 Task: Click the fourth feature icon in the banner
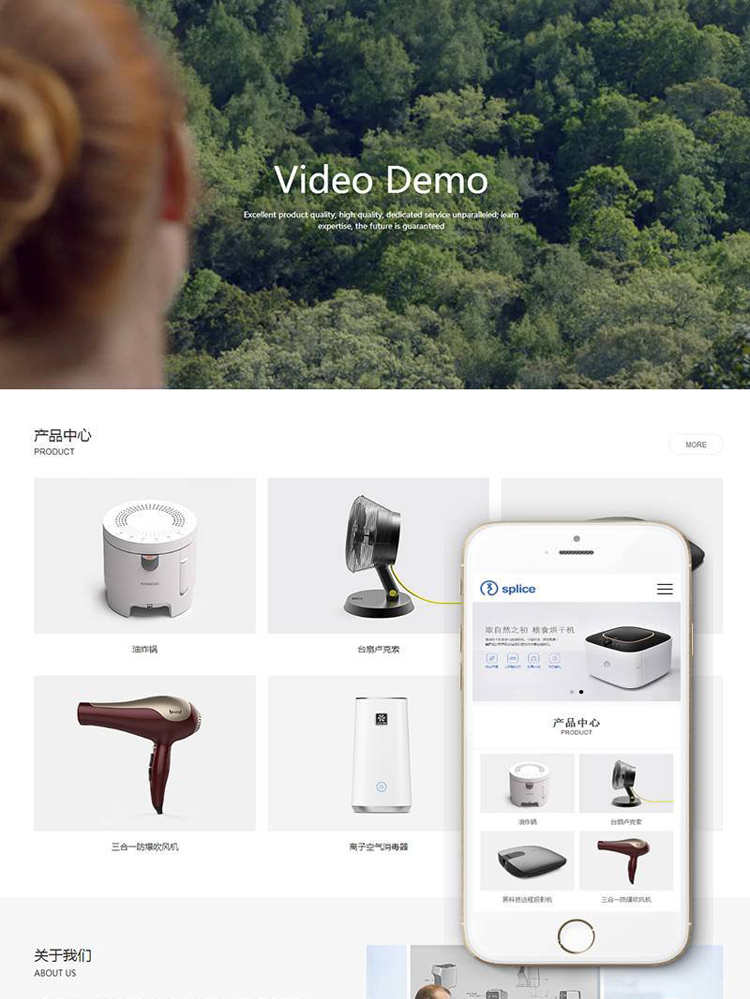point(552,659)
